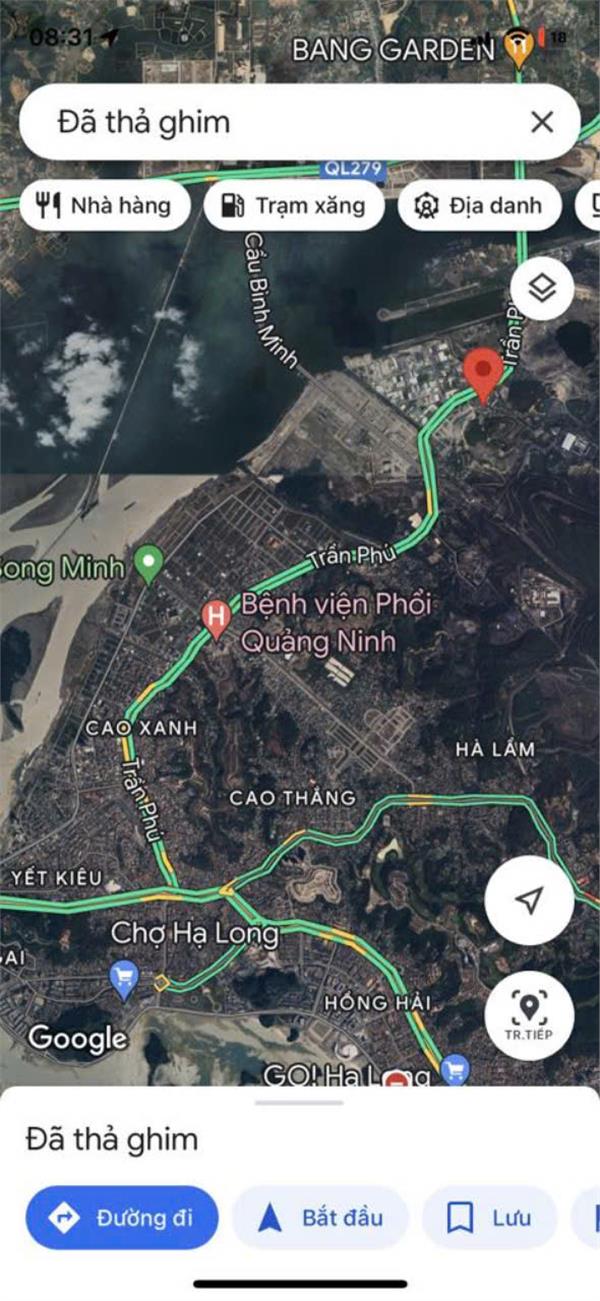Screen dimensions: 600x1301
Task: Open the TR.TIẾP live view button
Action: click(x=529, y=1015)
